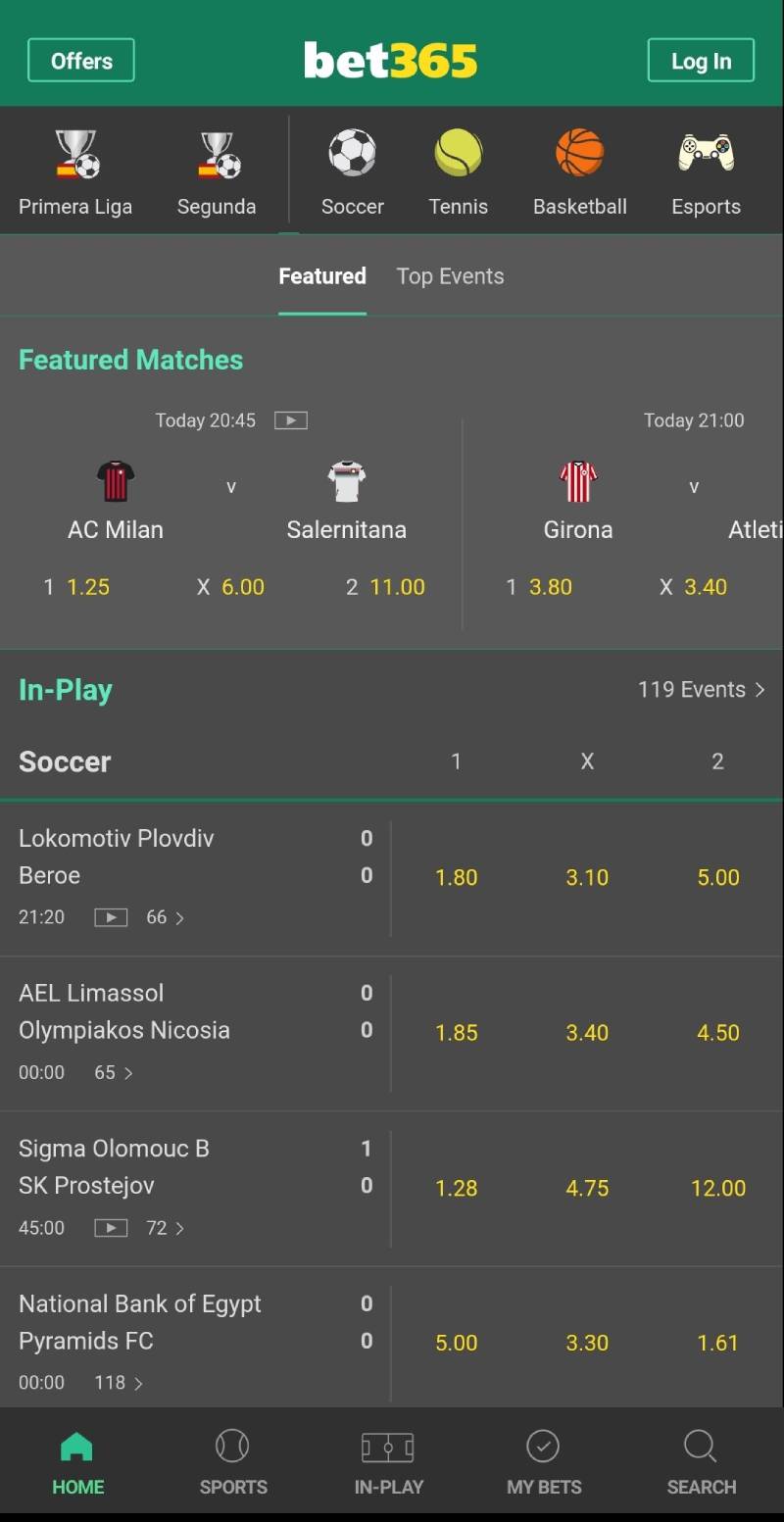Go to the My Bets tab
The image size is (784, 1522).
[x=544, y=1462]
